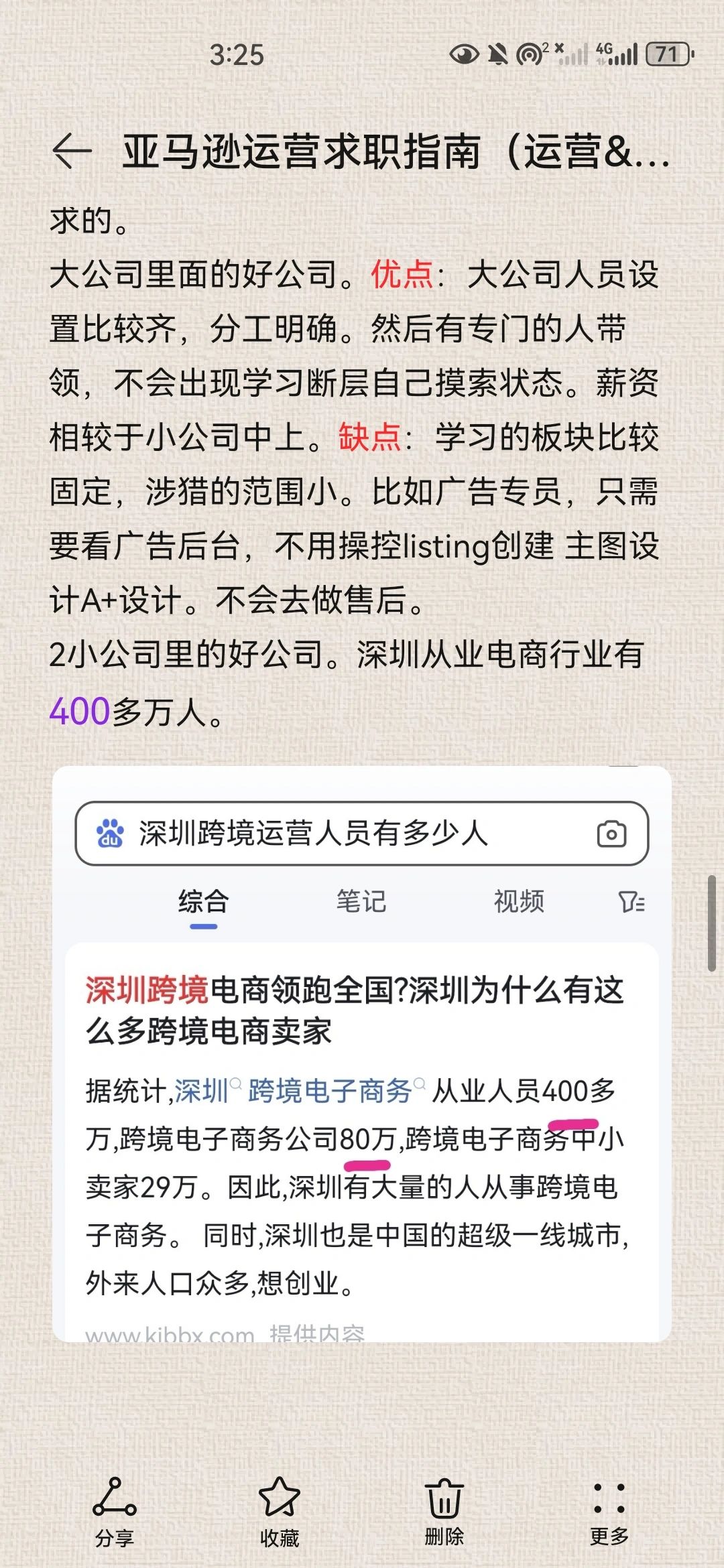Add note to favorites (收藏)

(x=279, y=1508)
